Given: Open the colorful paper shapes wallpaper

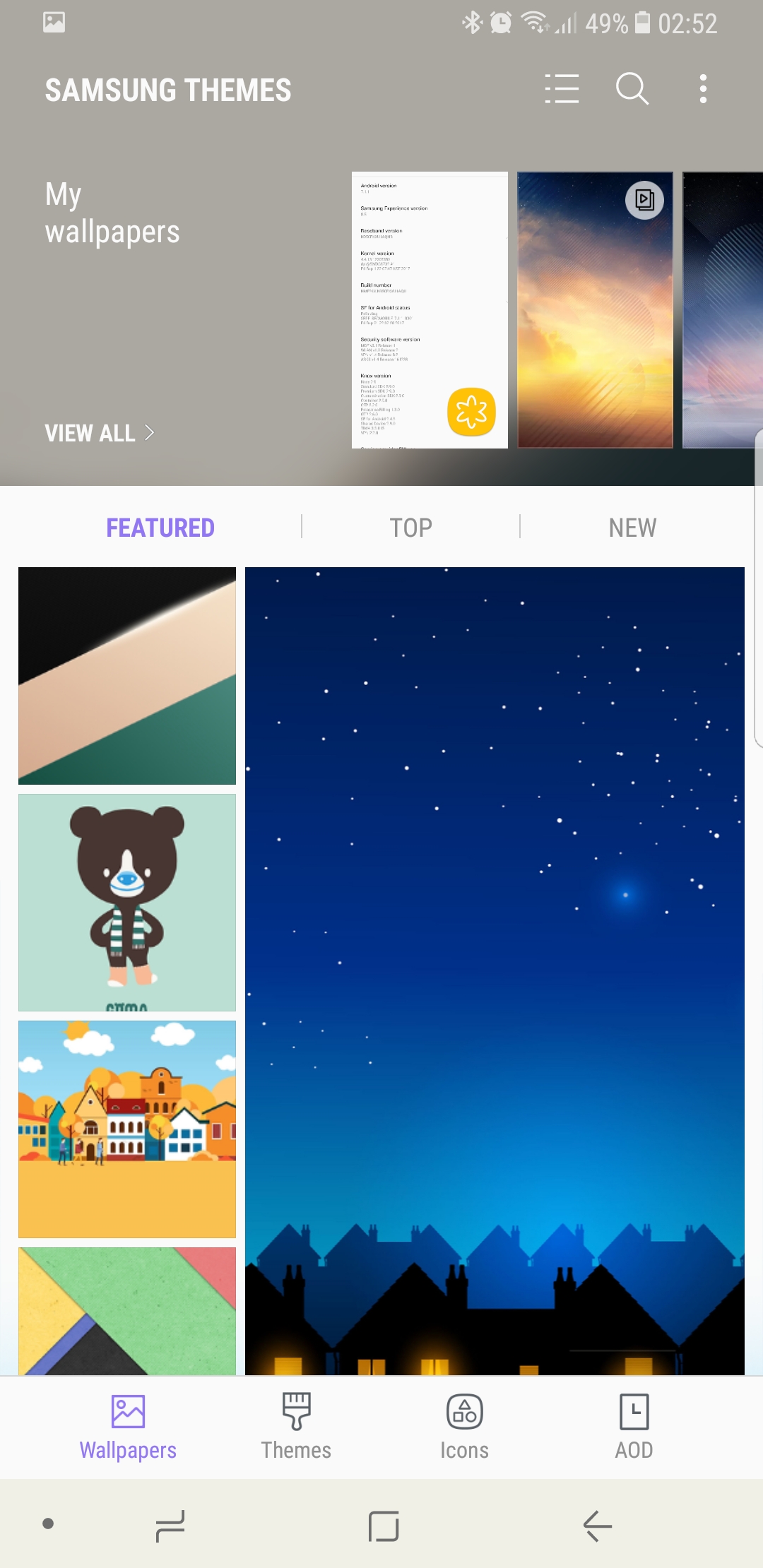Looking at the screenshot, I should 127,1311.
